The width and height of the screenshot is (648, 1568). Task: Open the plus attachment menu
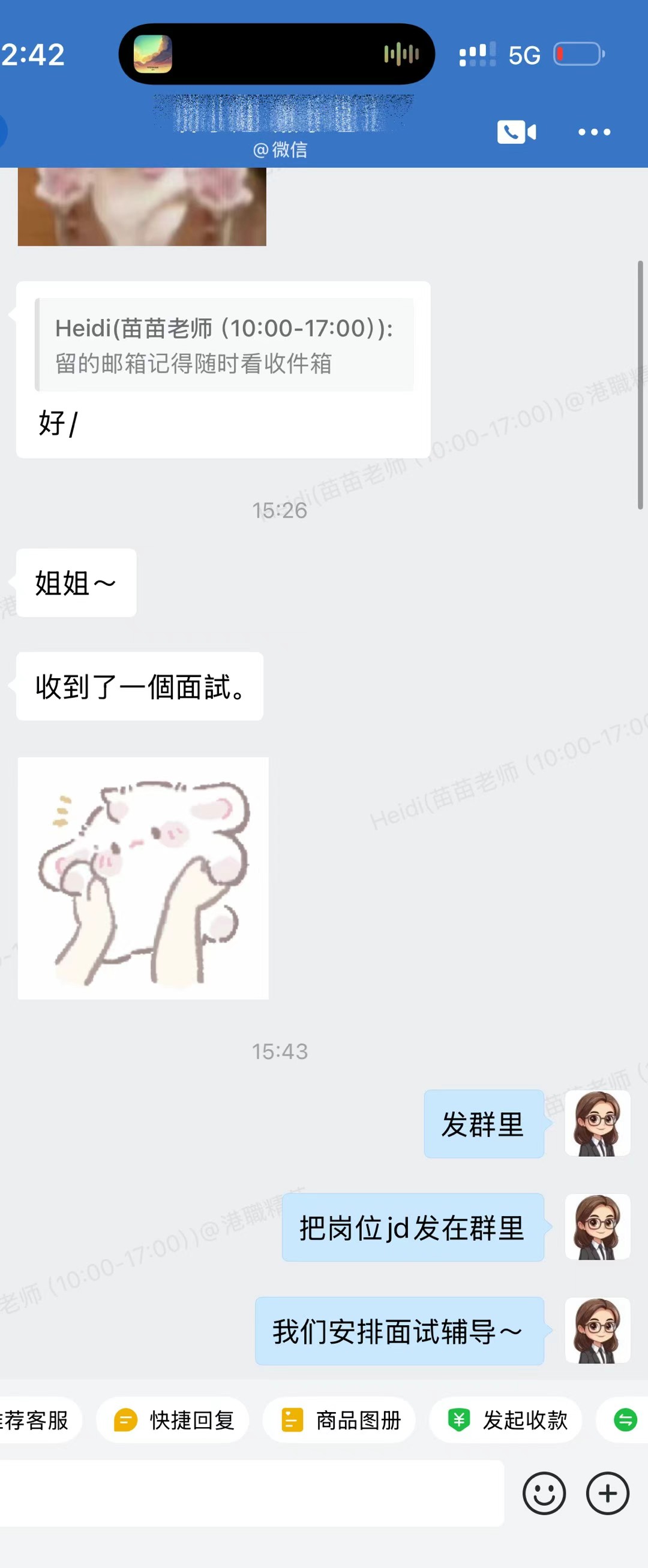pos(607,1493)
